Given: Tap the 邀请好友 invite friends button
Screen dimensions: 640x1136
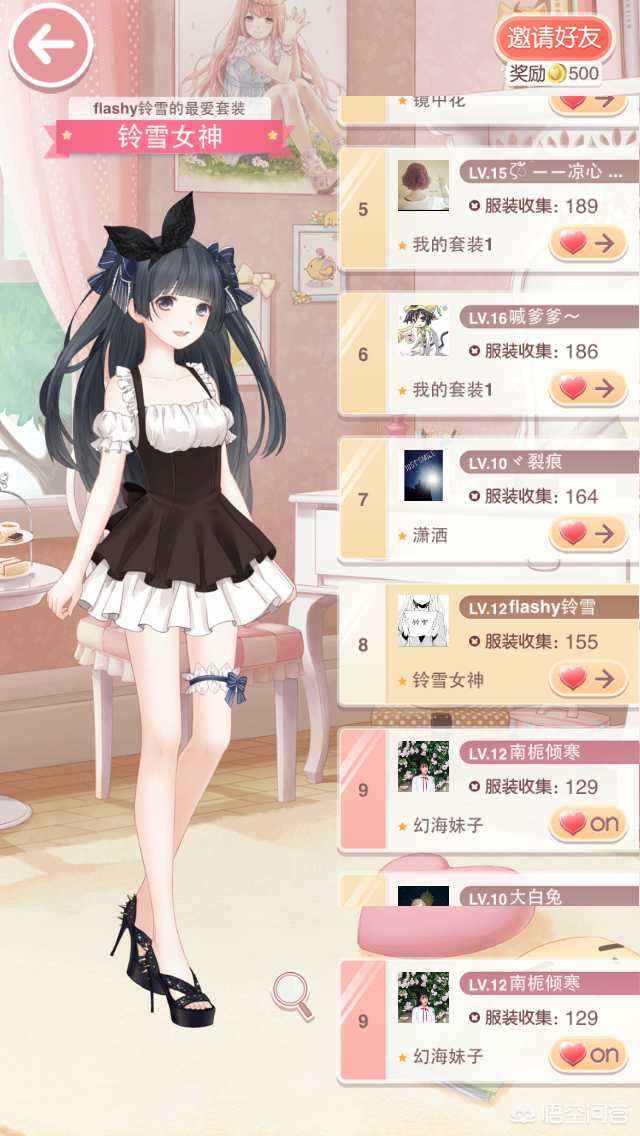Looking at the screenshot, I should tap(553, 37).
